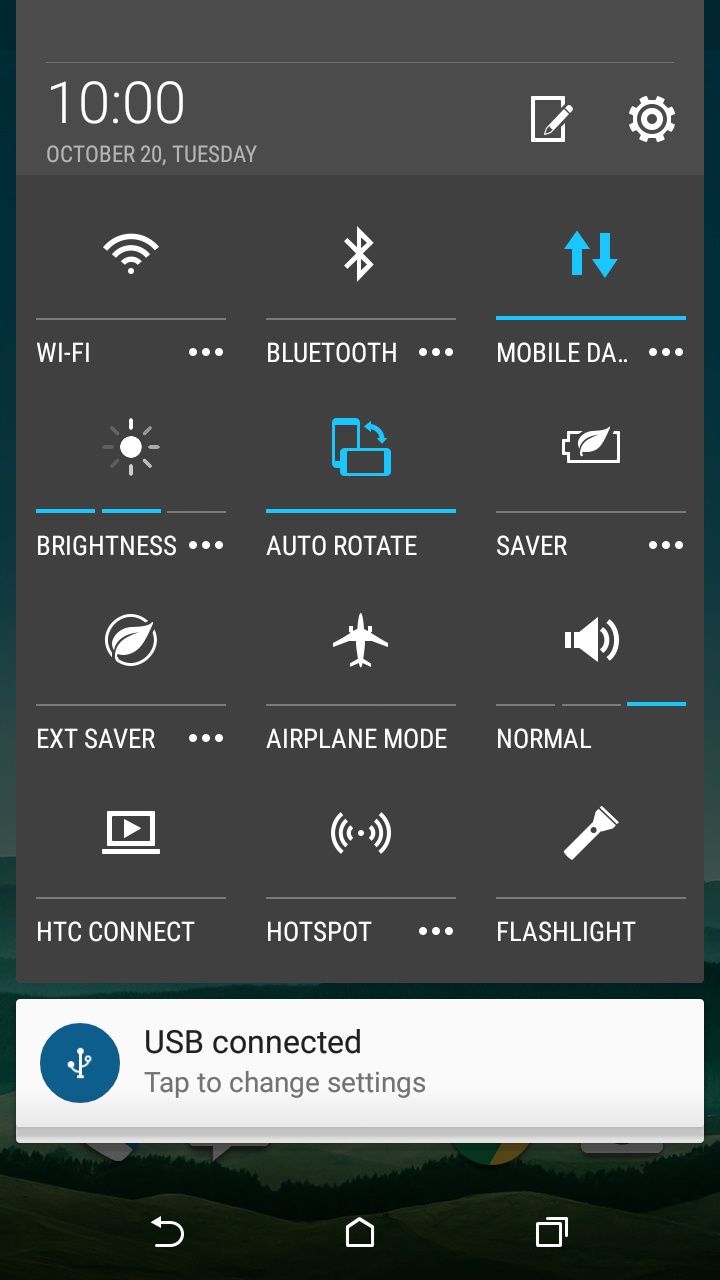The image size is (720, 1280).
Task: Turn off auto rotate
Action: pyautogui.click(x=361, y=447)
